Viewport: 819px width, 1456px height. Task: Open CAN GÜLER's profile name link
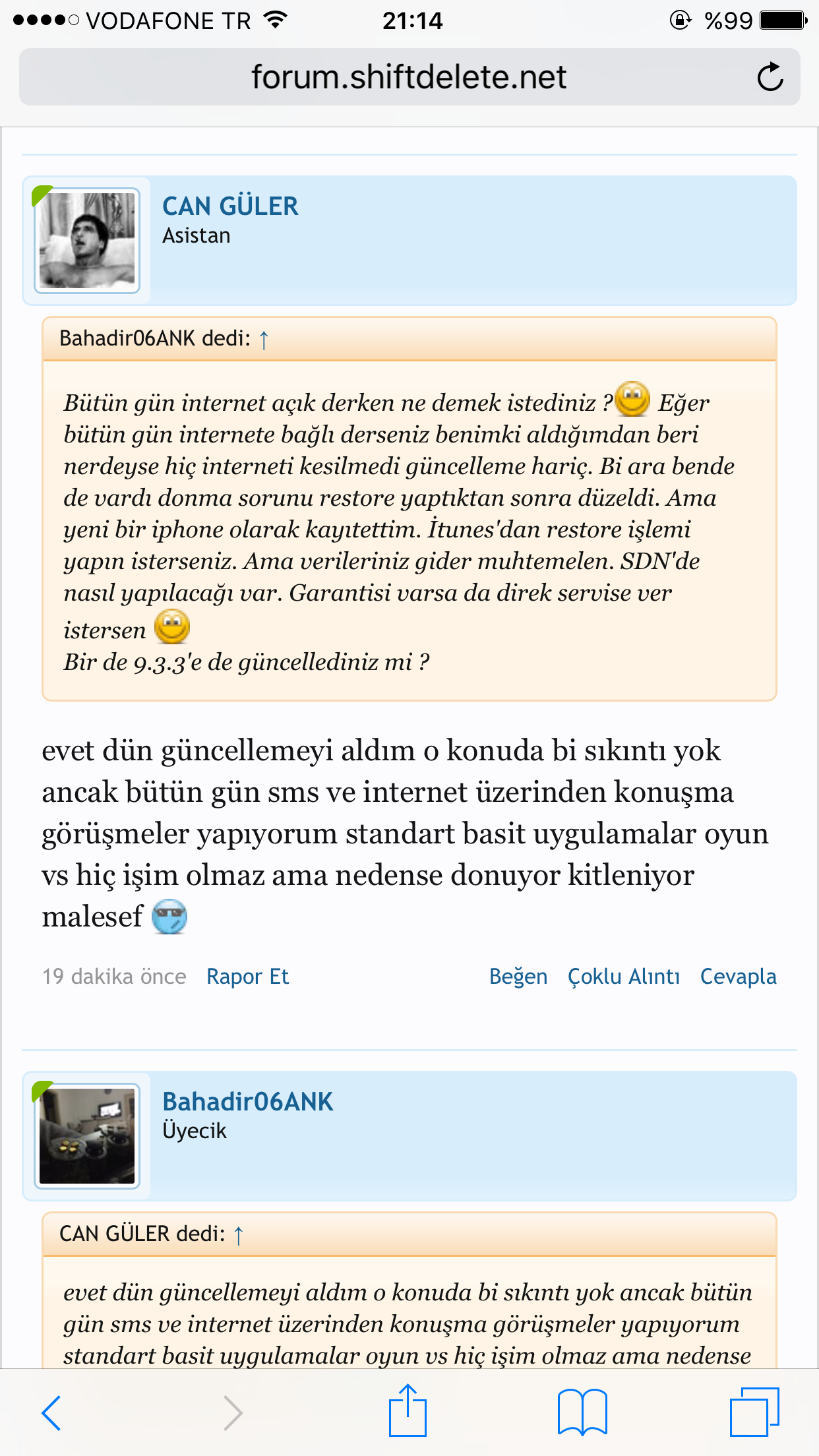pyautogui.click(x=230, y=206)
